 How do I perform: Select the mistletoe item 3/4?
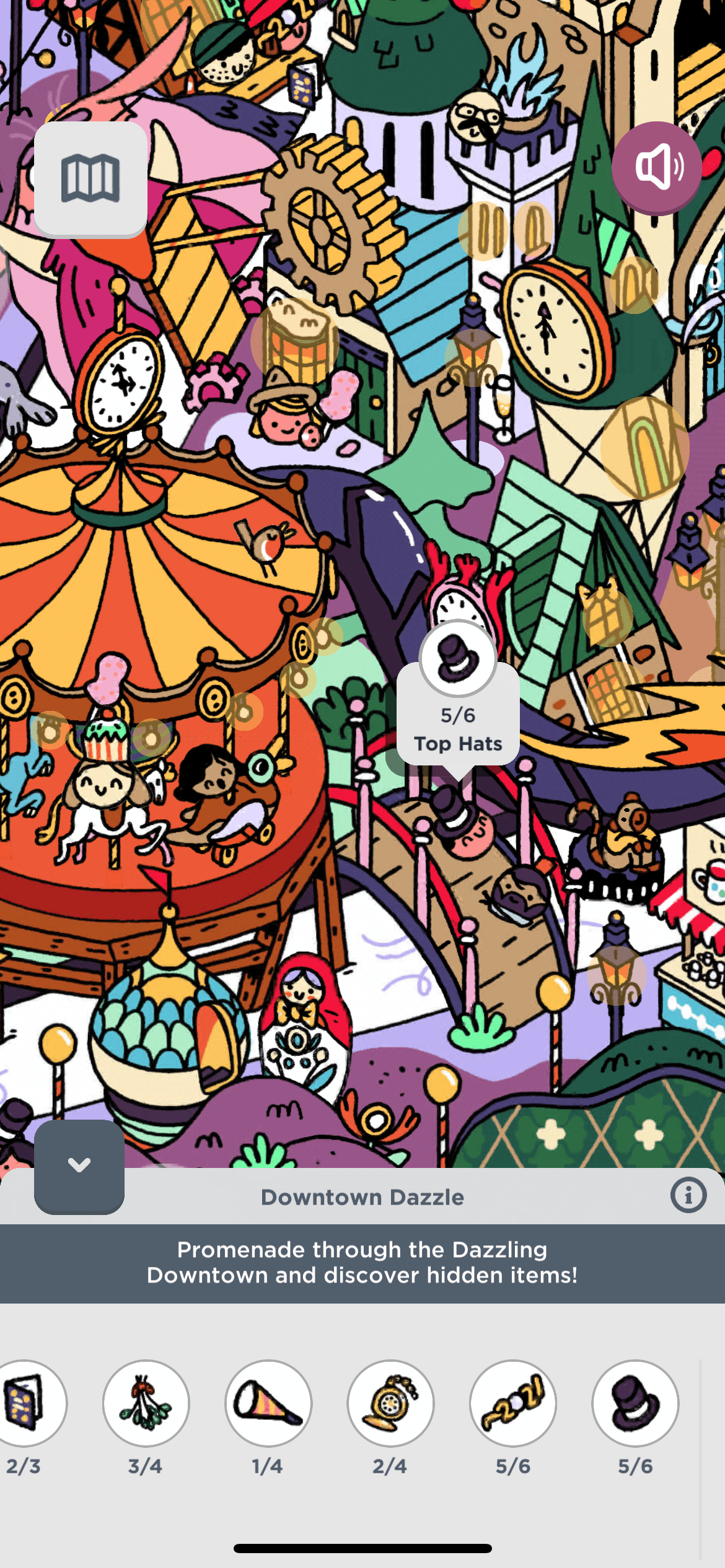pyautogui.click(x=146, y=1403)
